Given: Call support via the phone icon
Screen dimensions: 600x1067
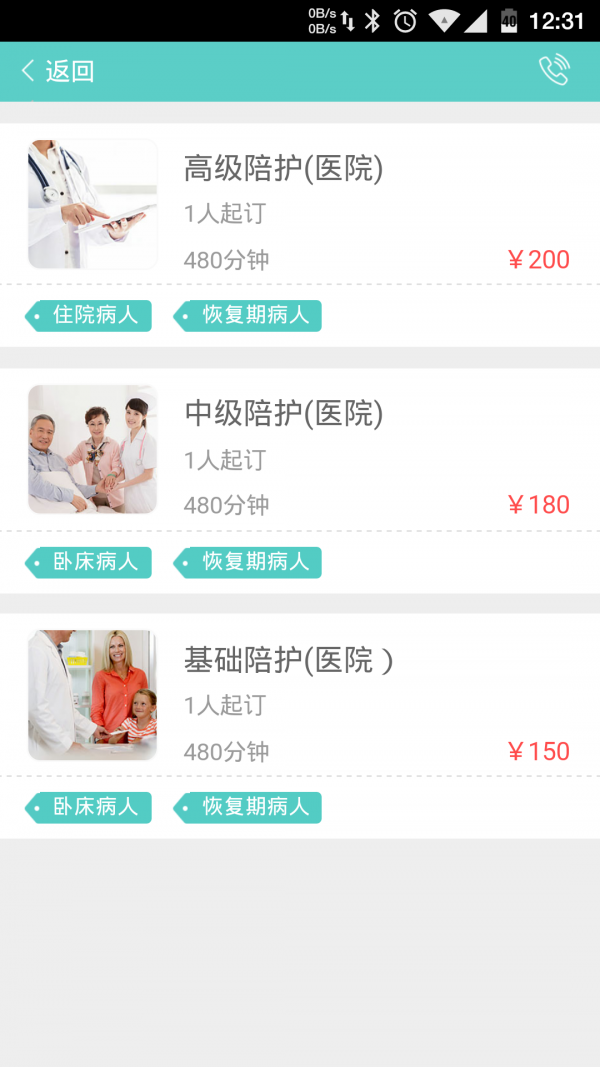Looking at the screenshot, I should pos(553,70).
